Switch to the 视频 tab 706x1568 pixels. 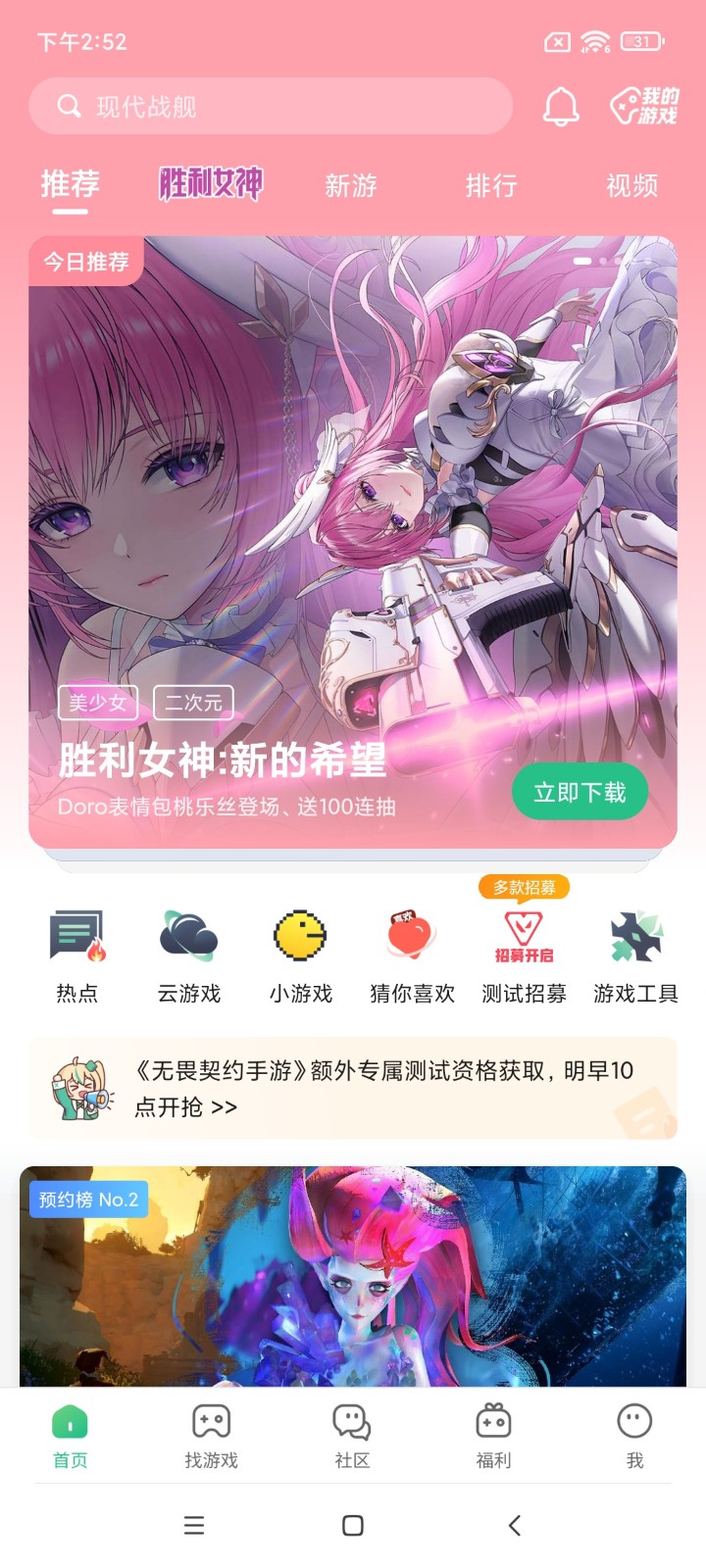[x=631, y=185]
